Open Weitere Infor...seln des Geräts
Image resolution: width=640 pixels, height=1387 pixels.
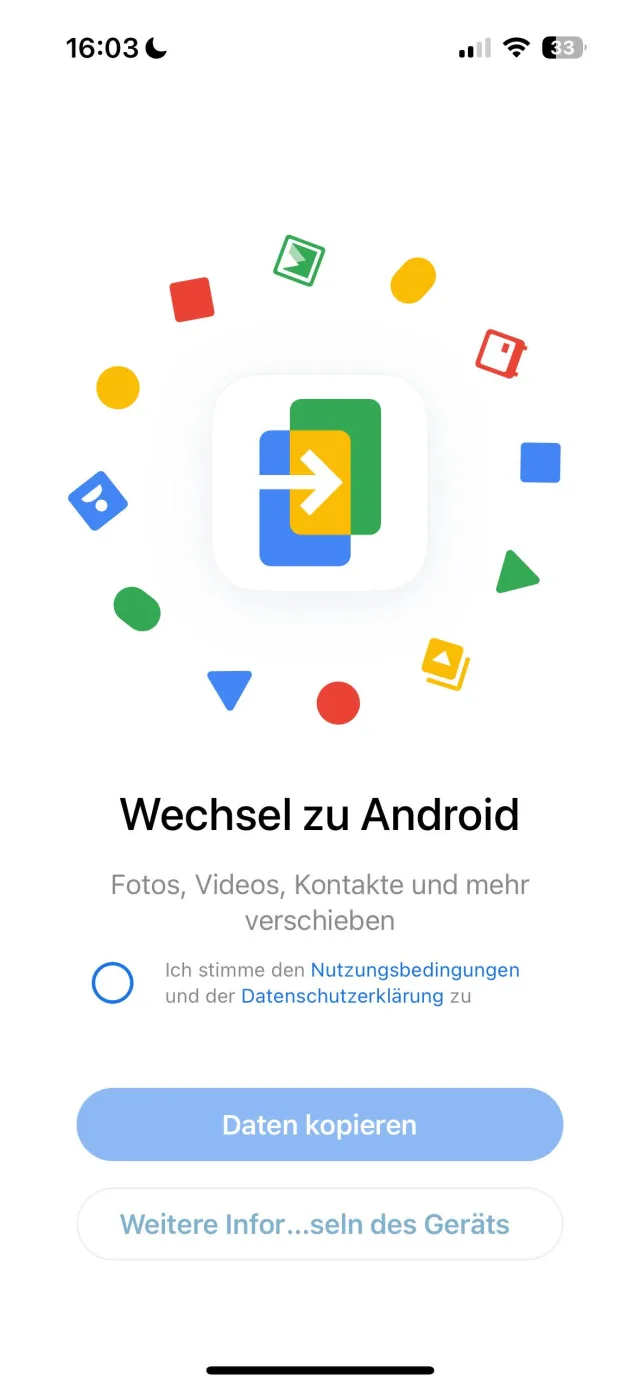(x=320, y=1224)
